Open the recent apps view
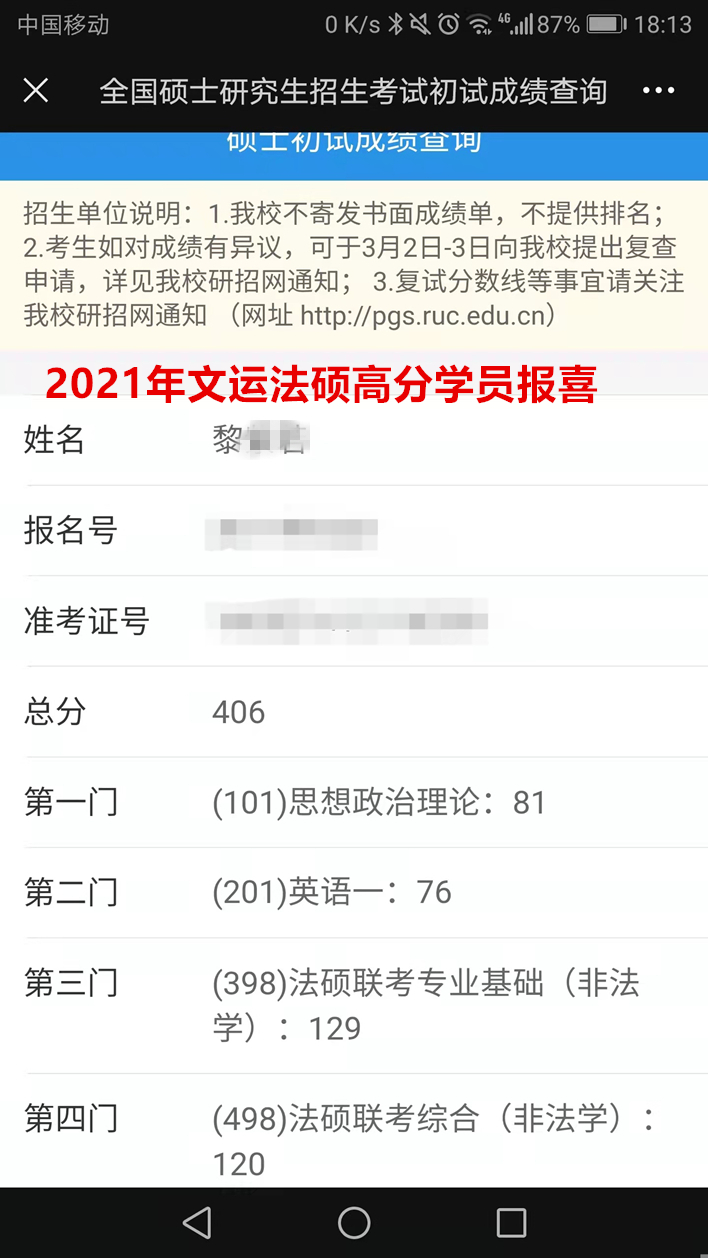 (x=511, y=1222)
